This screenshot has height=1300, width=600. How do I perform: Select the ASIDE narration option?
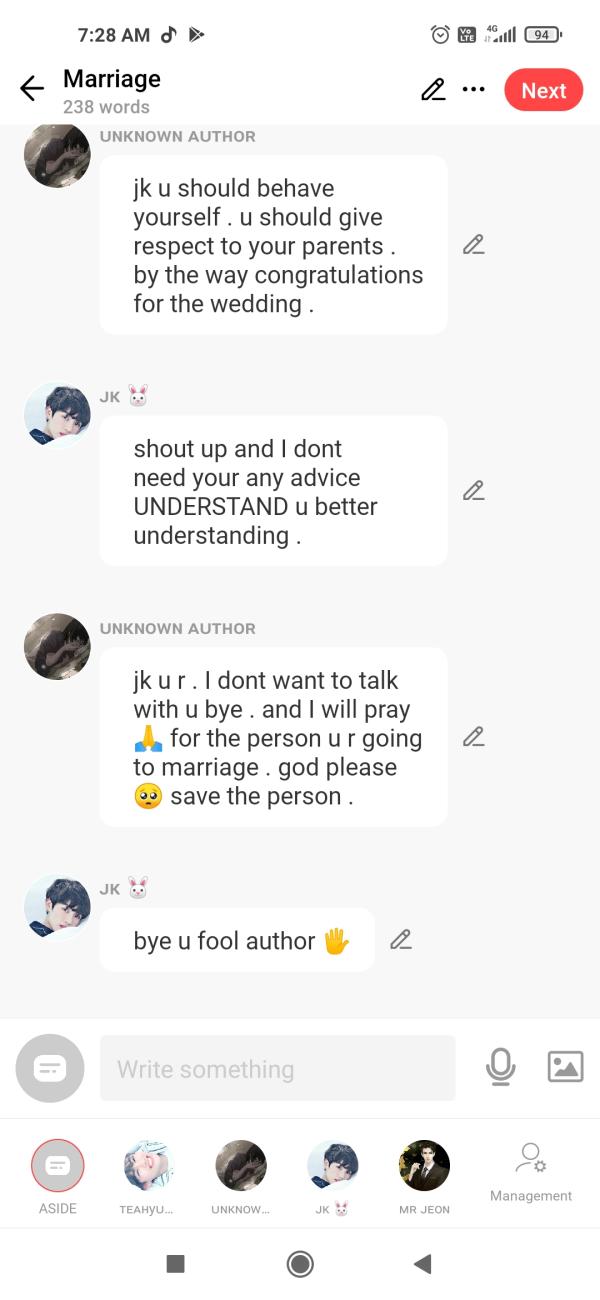[x=58, y=1166]
